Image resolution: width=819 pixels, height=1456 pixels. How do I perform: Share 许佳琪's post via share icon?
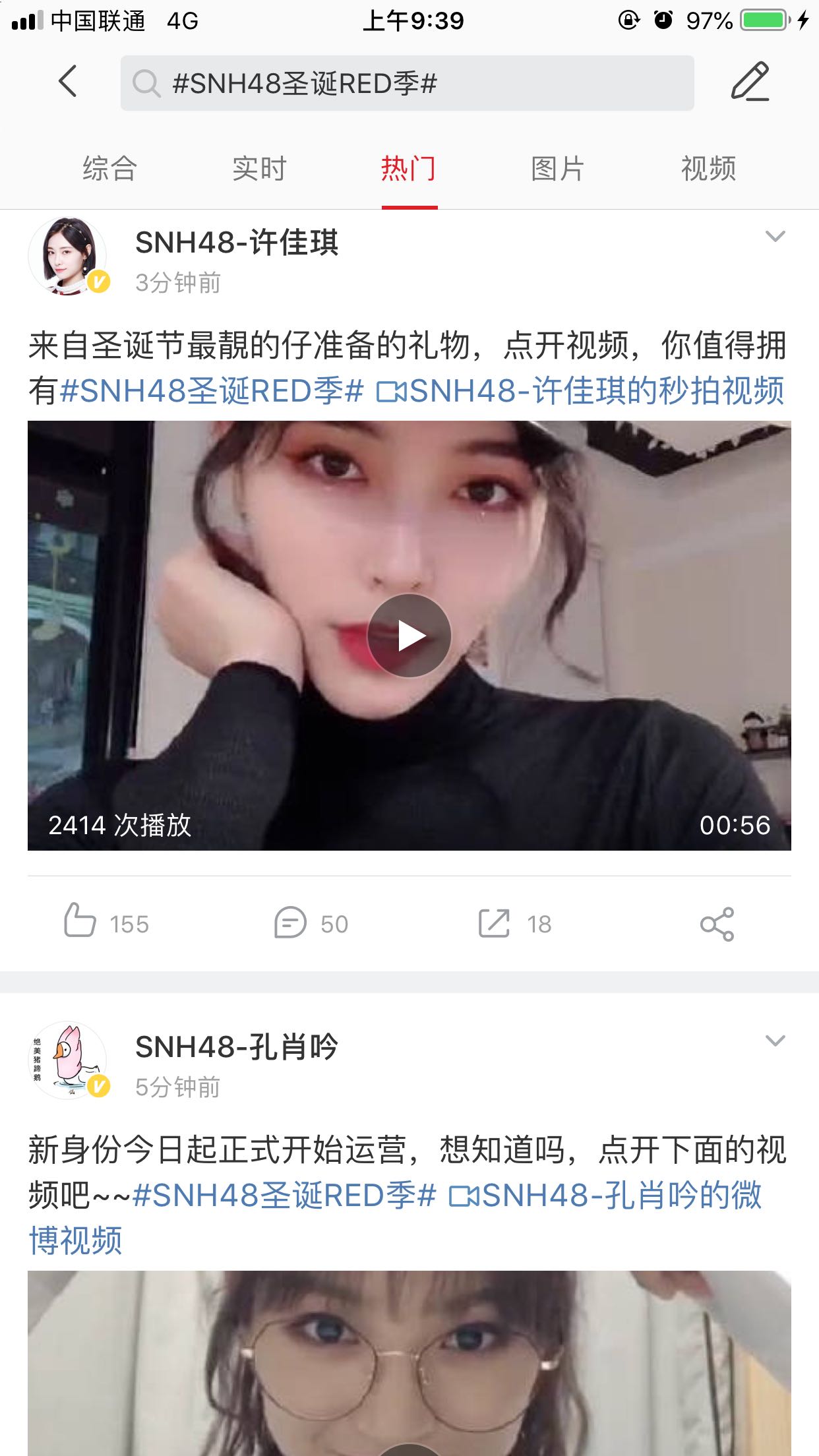717,925
